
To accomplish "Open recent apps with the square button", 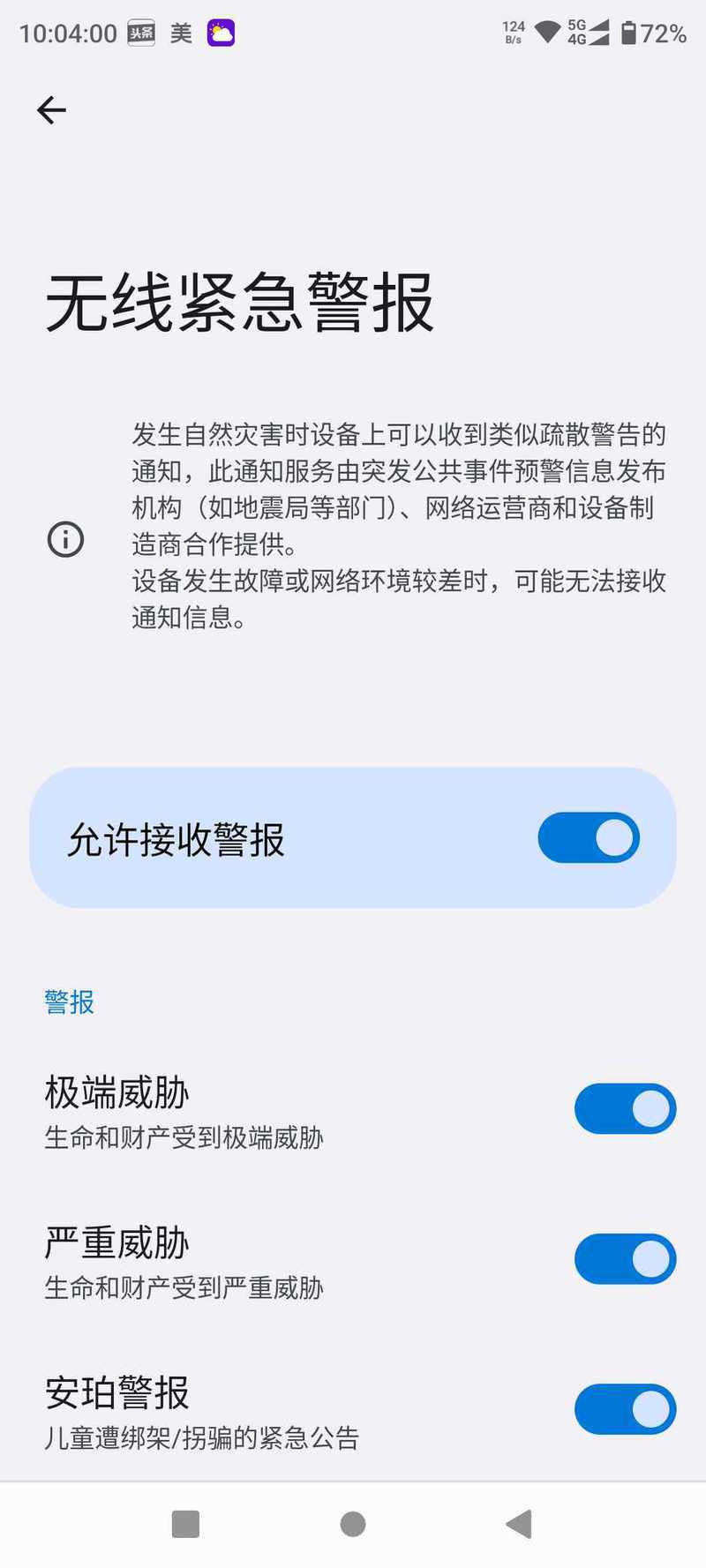I will [185, 1524].
